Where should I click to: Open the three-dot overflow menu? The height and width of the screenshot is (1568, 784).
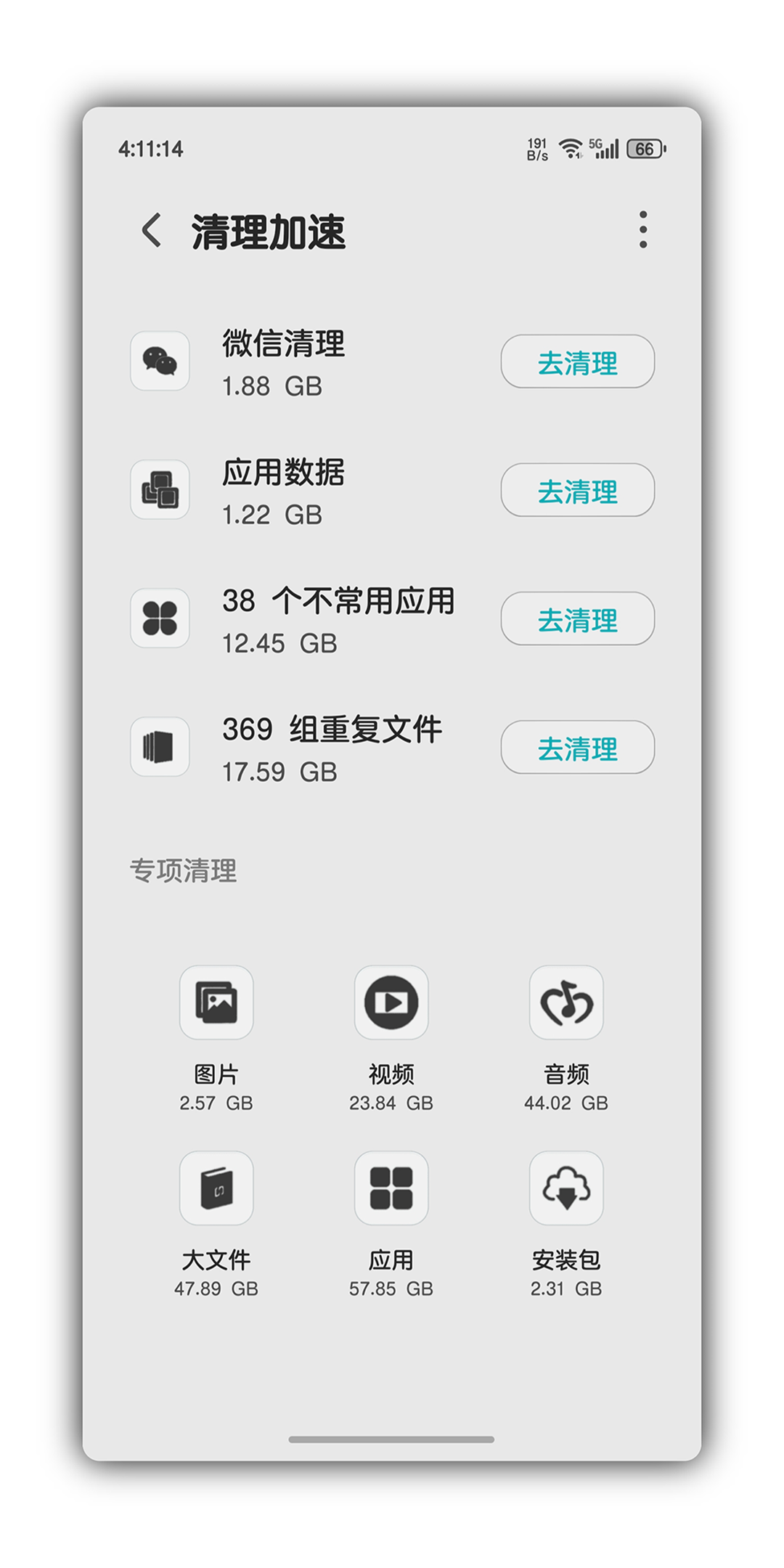pos(642,230)
